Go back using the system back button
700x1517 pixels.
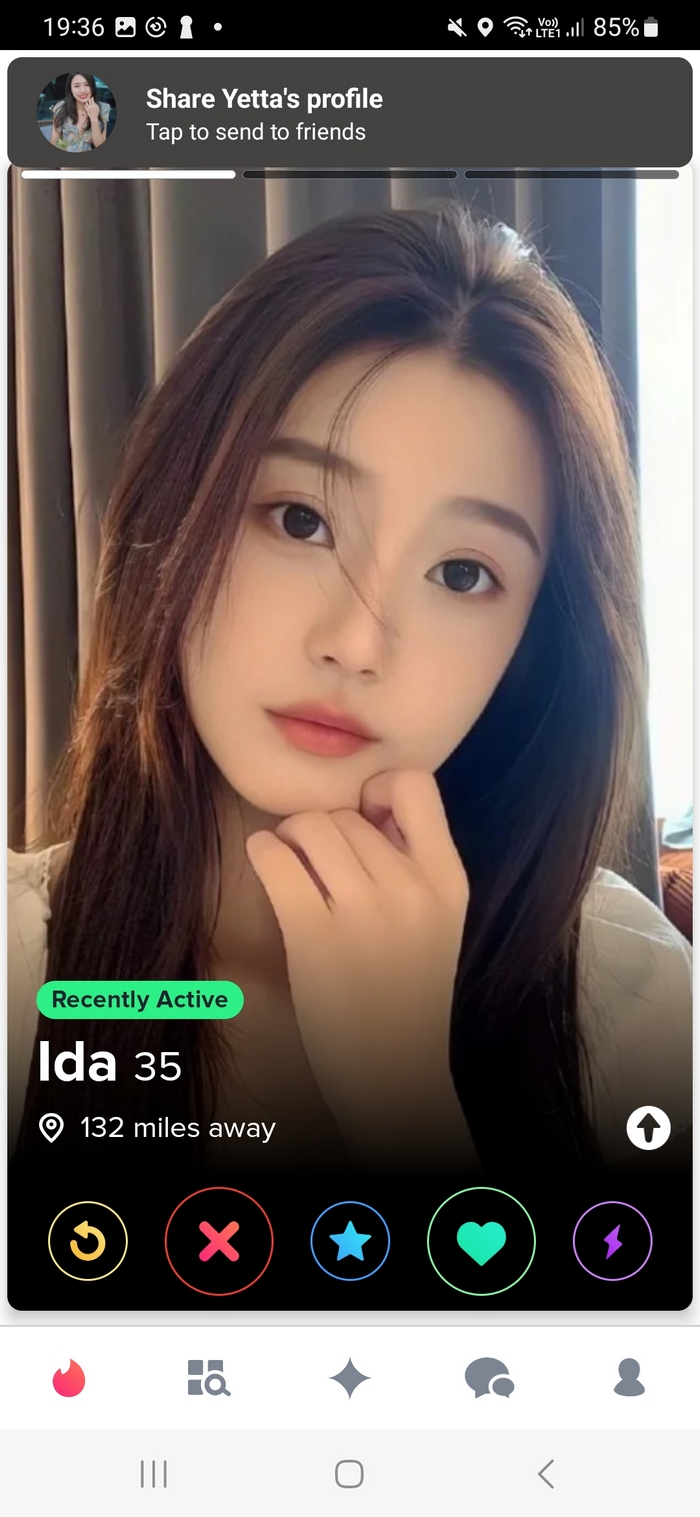tap(545, 1473)
